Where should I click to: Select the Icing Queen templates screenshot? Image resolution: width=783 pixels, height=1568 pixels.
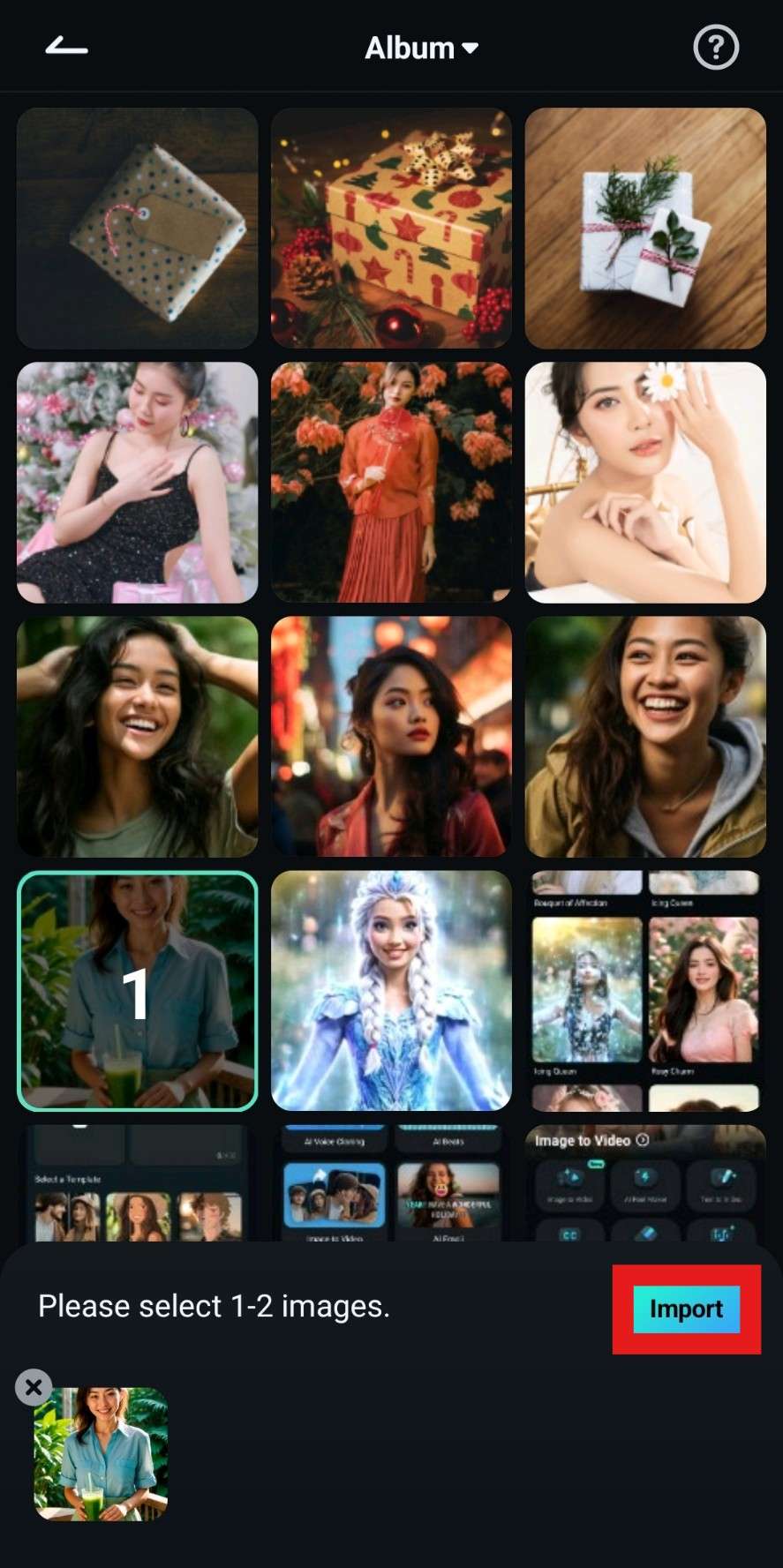point(645,990)
